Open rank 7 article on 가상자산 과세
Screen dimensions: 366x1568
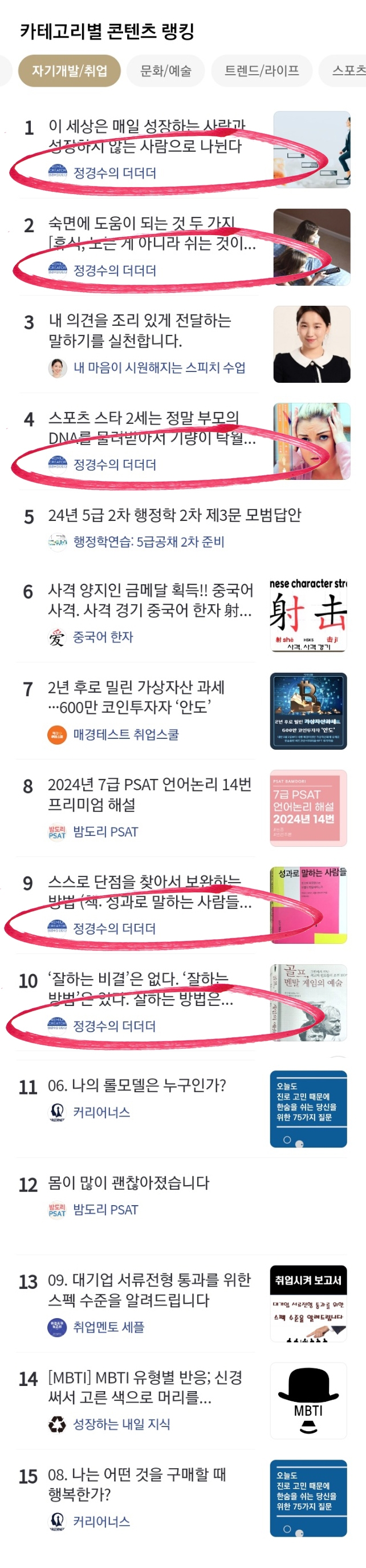click(x=136, y=696)
